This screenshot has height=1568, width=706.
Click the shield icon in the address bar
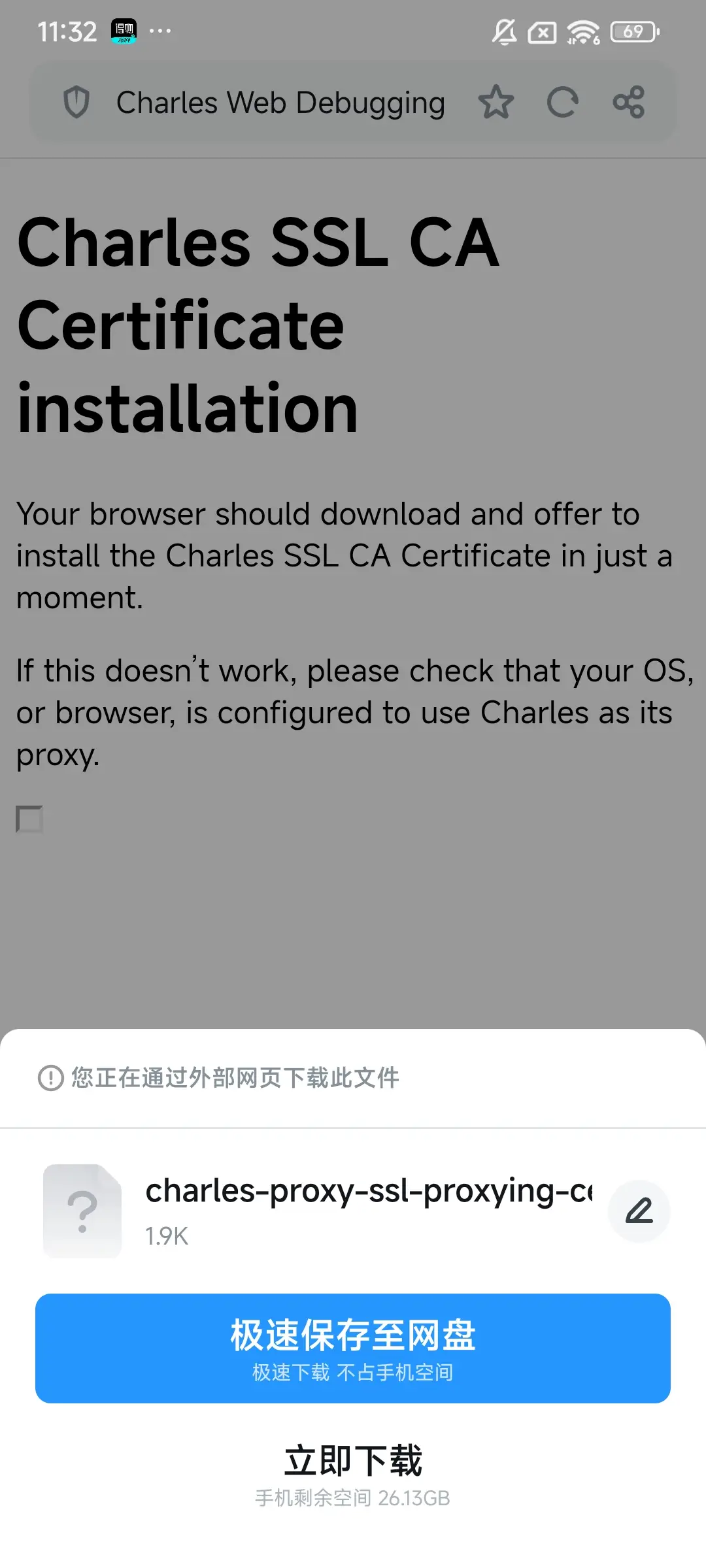click(76, 103)
